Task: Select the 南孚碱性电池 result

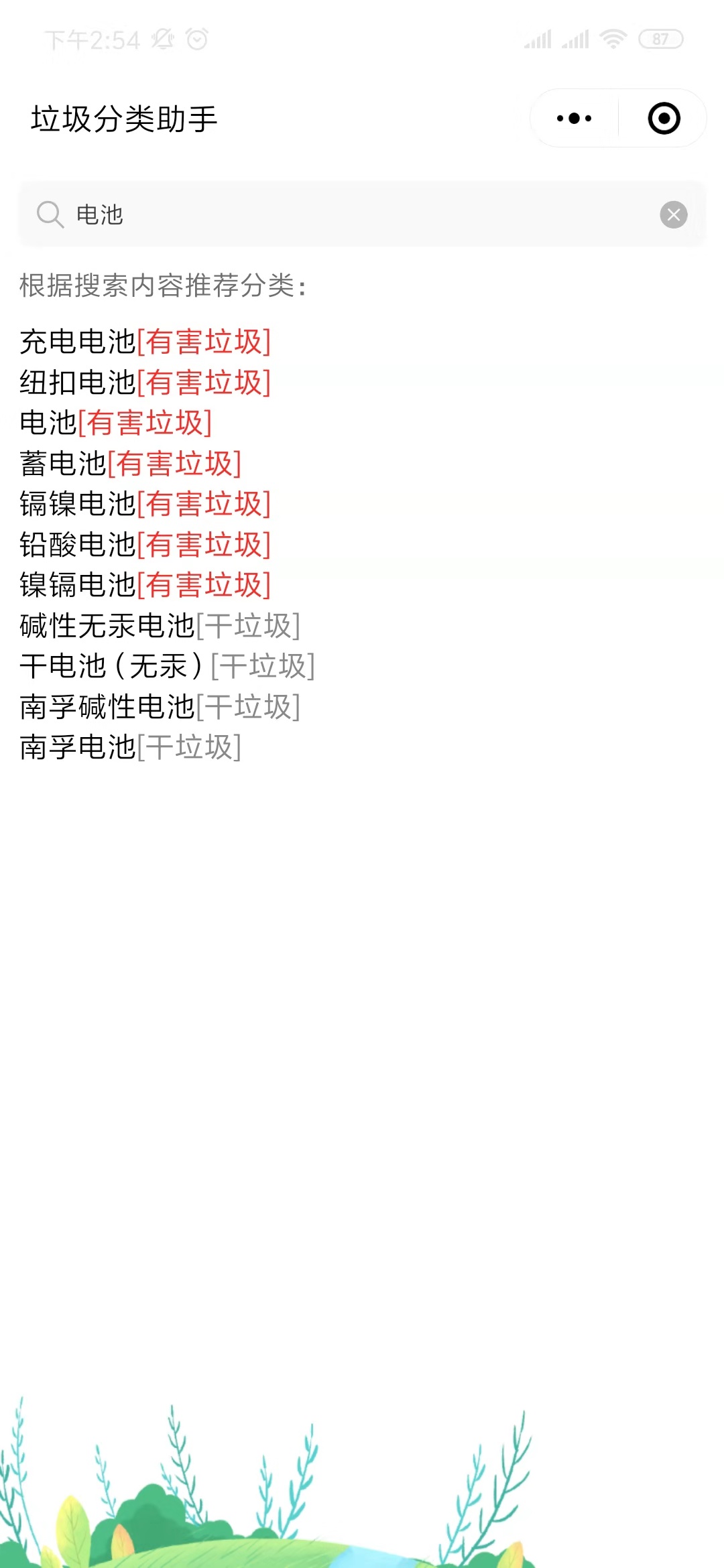Action: [160, 707]
